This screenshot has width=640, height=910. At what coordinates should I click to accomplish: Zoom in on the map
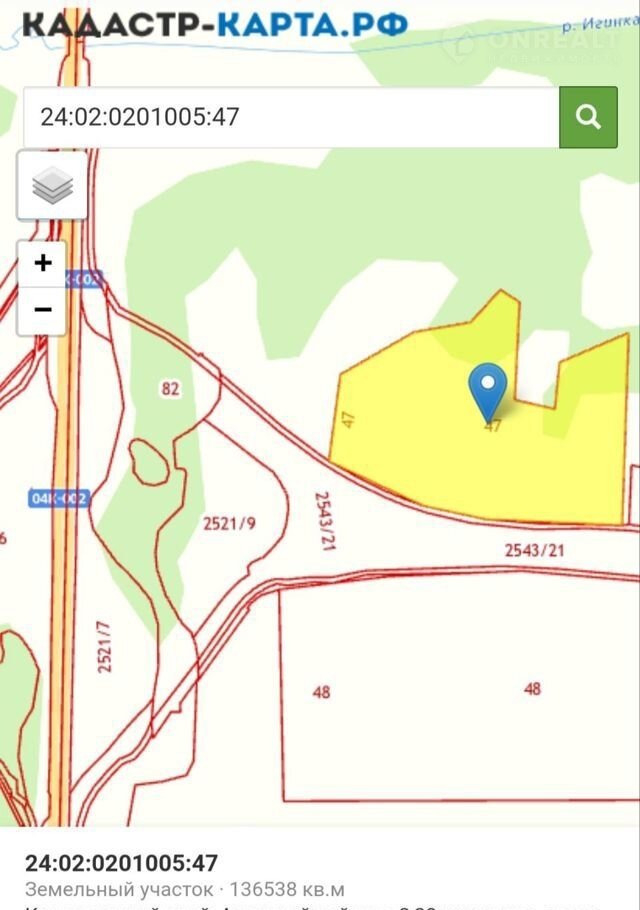click(43, 263)
